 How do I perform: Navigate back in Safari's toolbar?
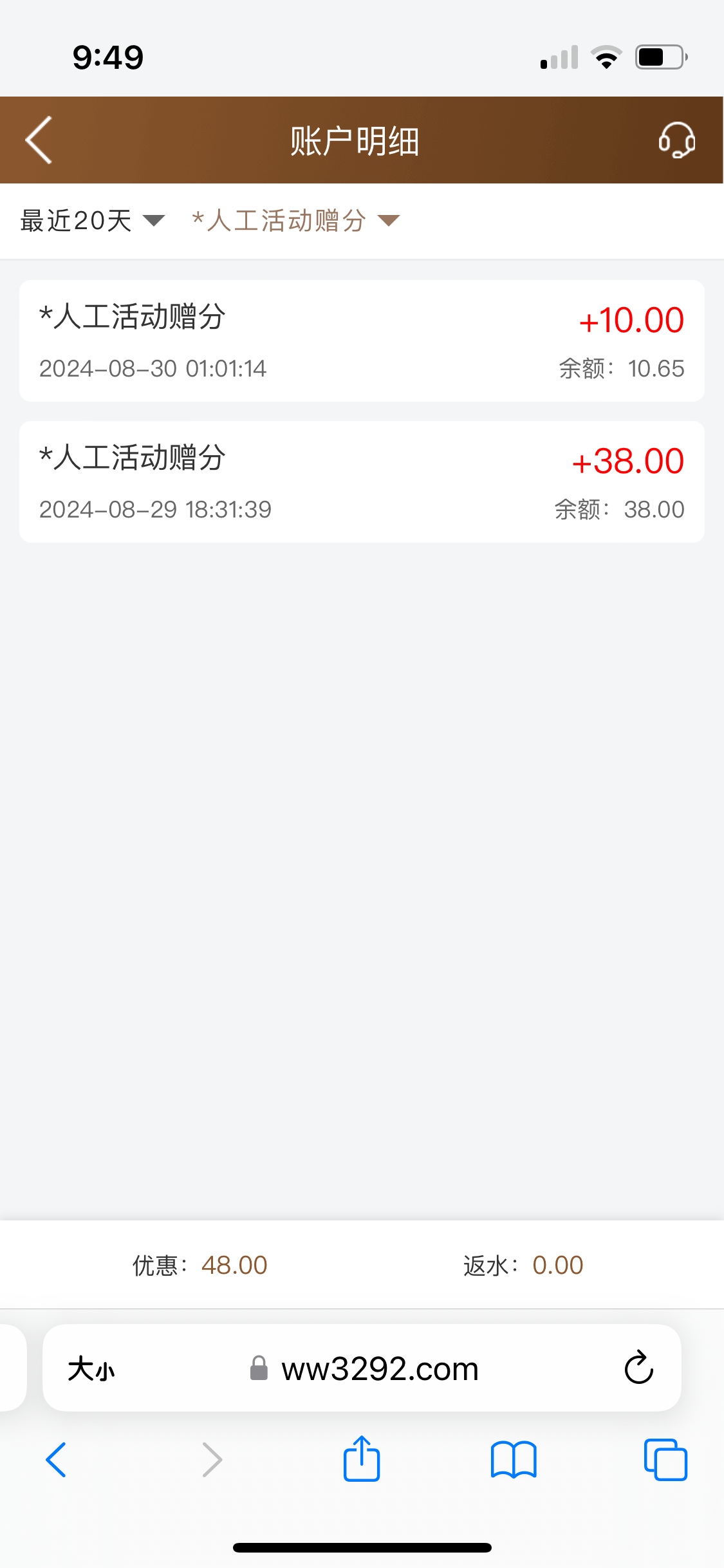click(x=56, y=1459)
